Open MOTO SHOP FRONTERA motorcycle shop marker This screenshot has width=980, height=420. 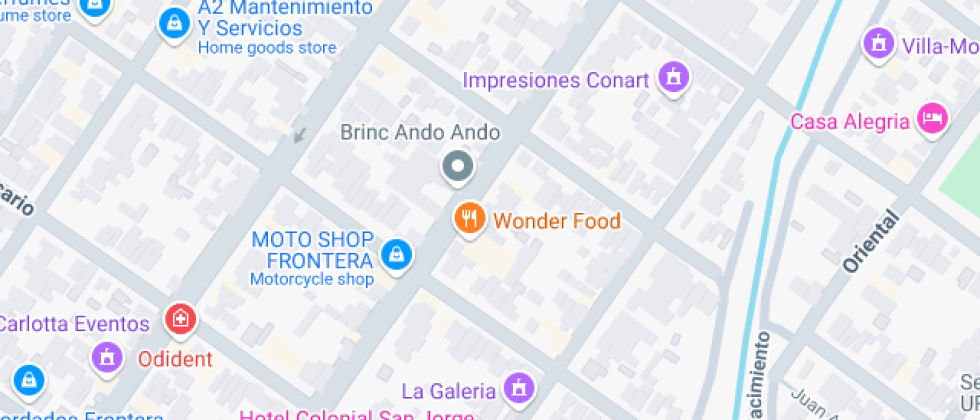(x=397, y=253)
